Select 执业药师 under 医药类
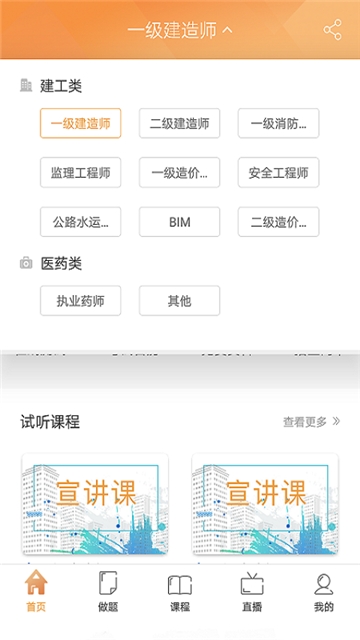The height and width of the screenshot is (640, 360). (x=80, y=301)
